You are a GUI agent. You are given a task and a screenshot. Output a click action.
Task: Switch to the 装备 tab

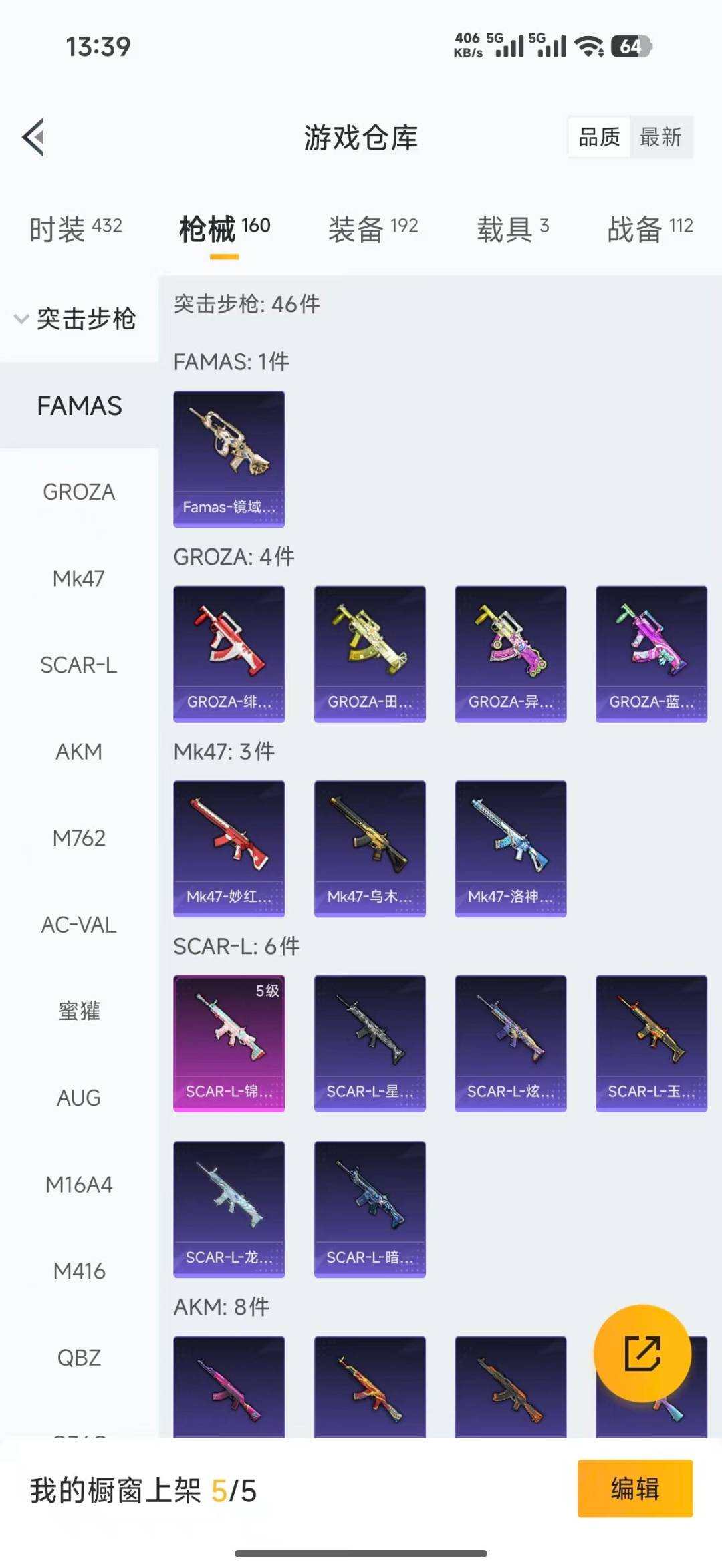click(x=372, y=228)
